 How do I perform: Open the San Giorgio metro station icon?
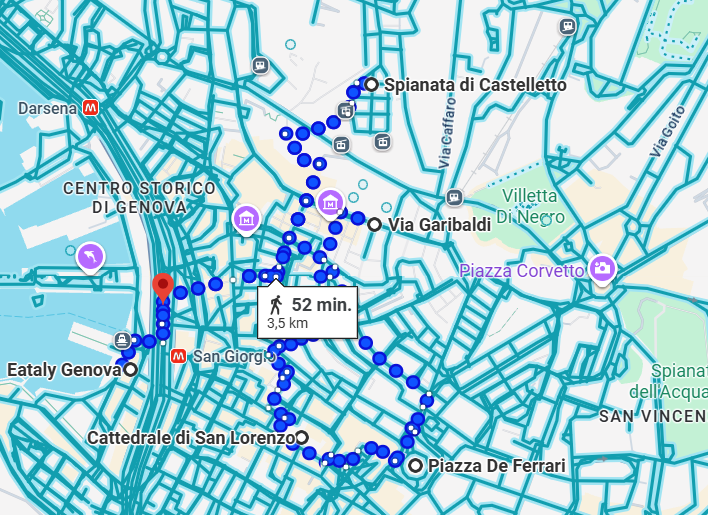tap(179, 355)
